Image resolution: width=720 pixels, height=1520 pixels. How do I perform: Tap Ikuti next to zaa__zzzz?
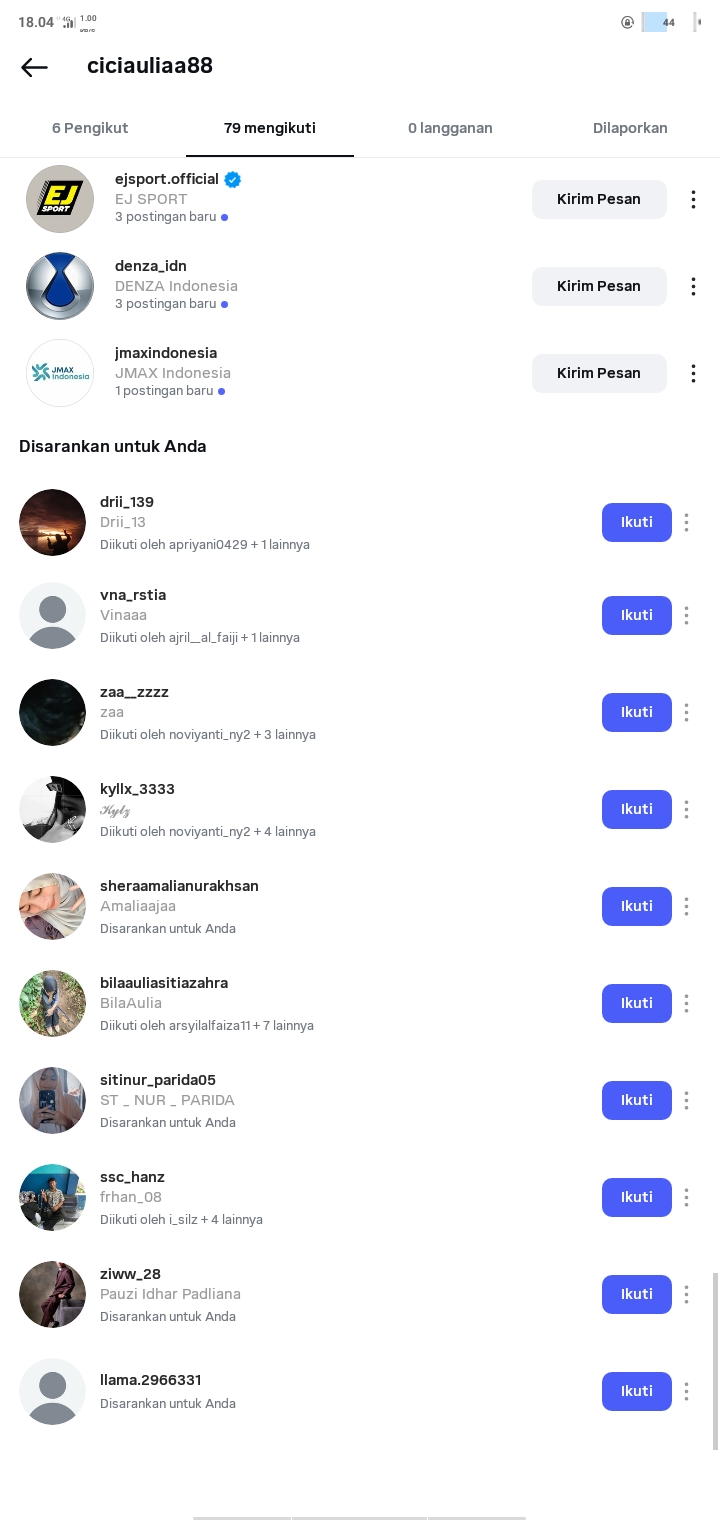[x=636, y=712]
